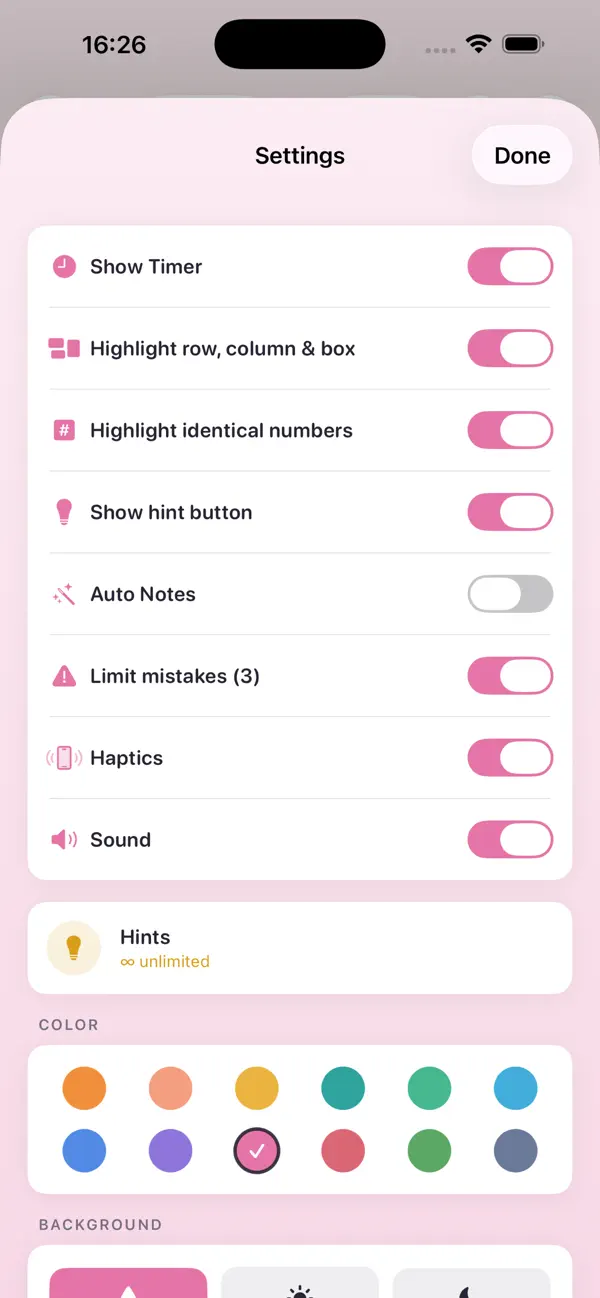Pick the red color swatch
The width and height of the screenshot is (600, 1298).
pyautogui.click(x=343, y=1152)
